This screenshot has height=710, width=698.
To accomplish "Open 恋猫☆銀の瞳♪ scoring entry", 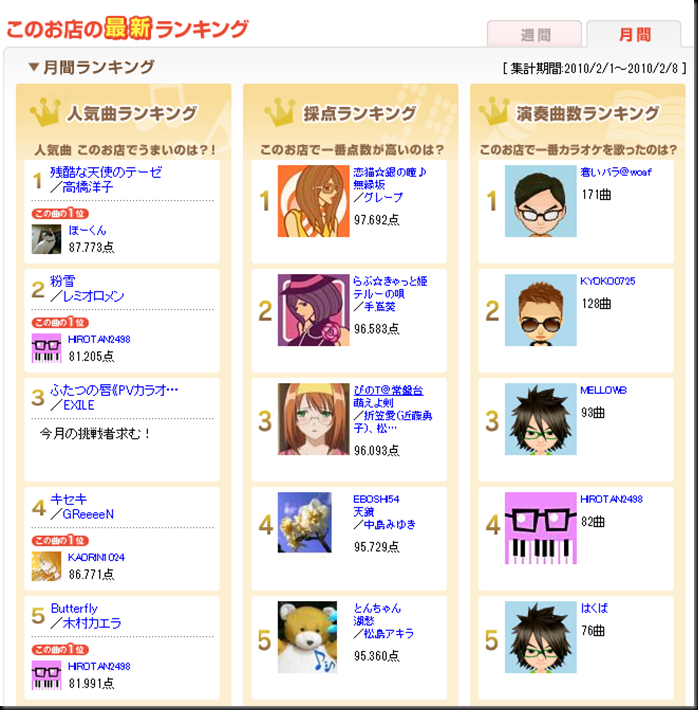I will point(389,172).
